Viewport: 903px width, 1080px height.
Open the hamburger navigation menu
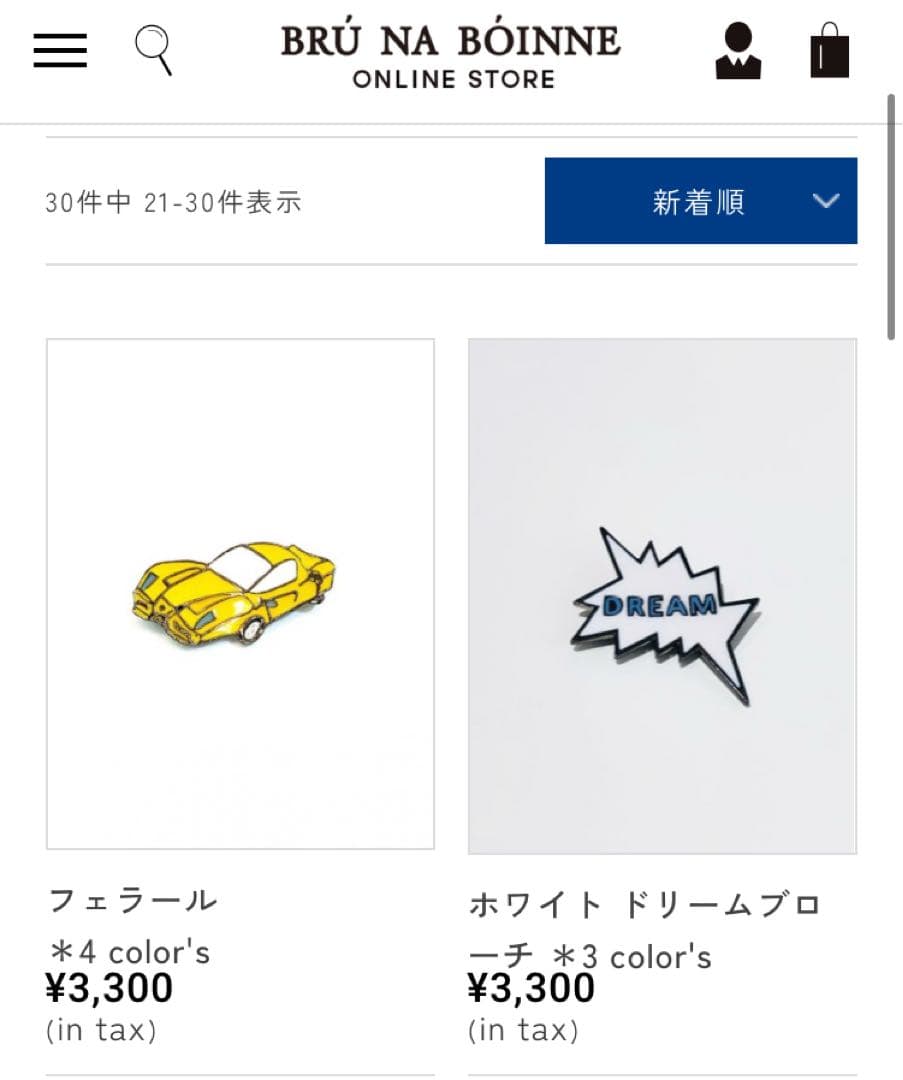(x=59, y=50)
